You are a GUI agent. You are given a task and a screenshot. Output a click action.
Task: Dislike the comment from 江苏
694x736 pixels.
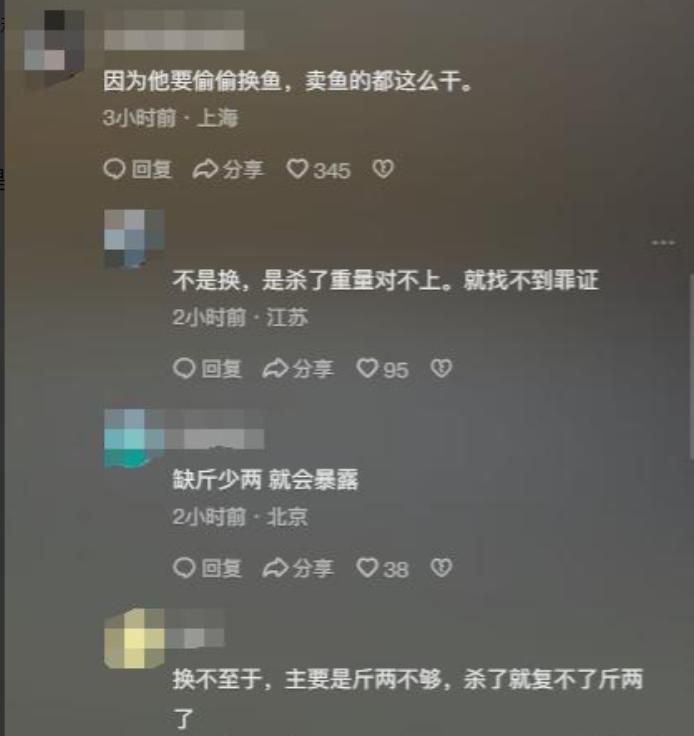(x=441, y=369)
